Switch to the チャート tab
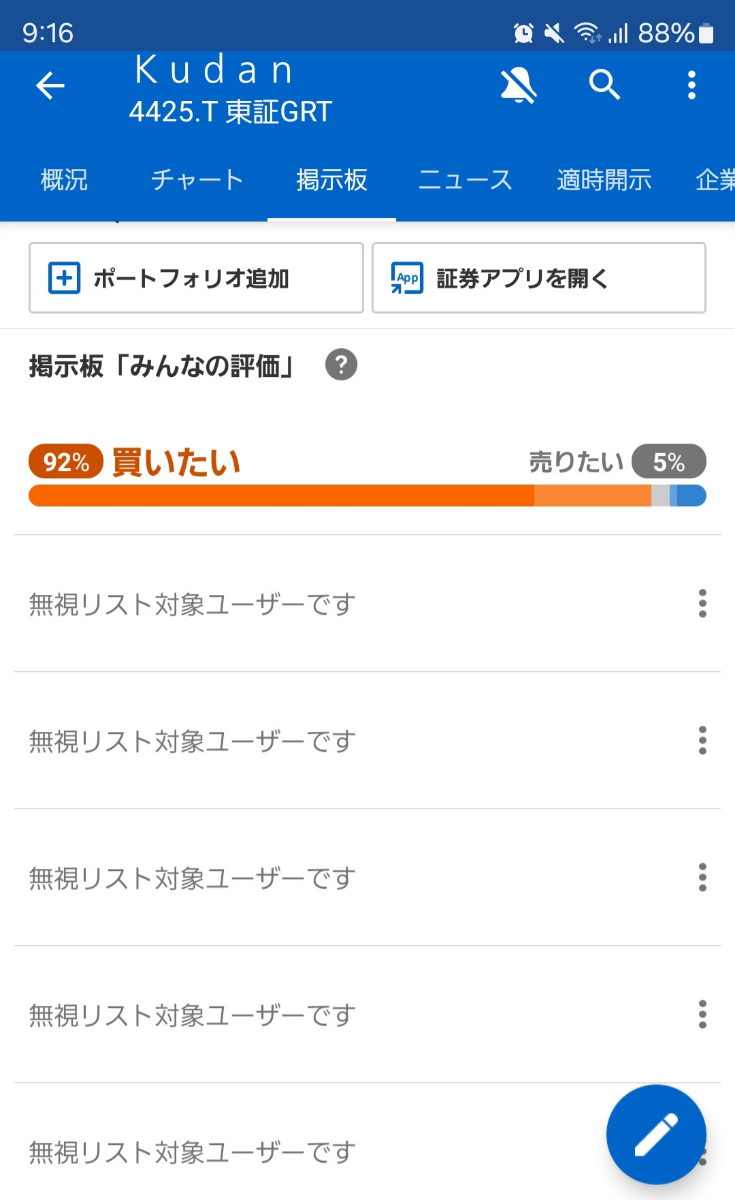735x1200 pixels. (196, 180)
